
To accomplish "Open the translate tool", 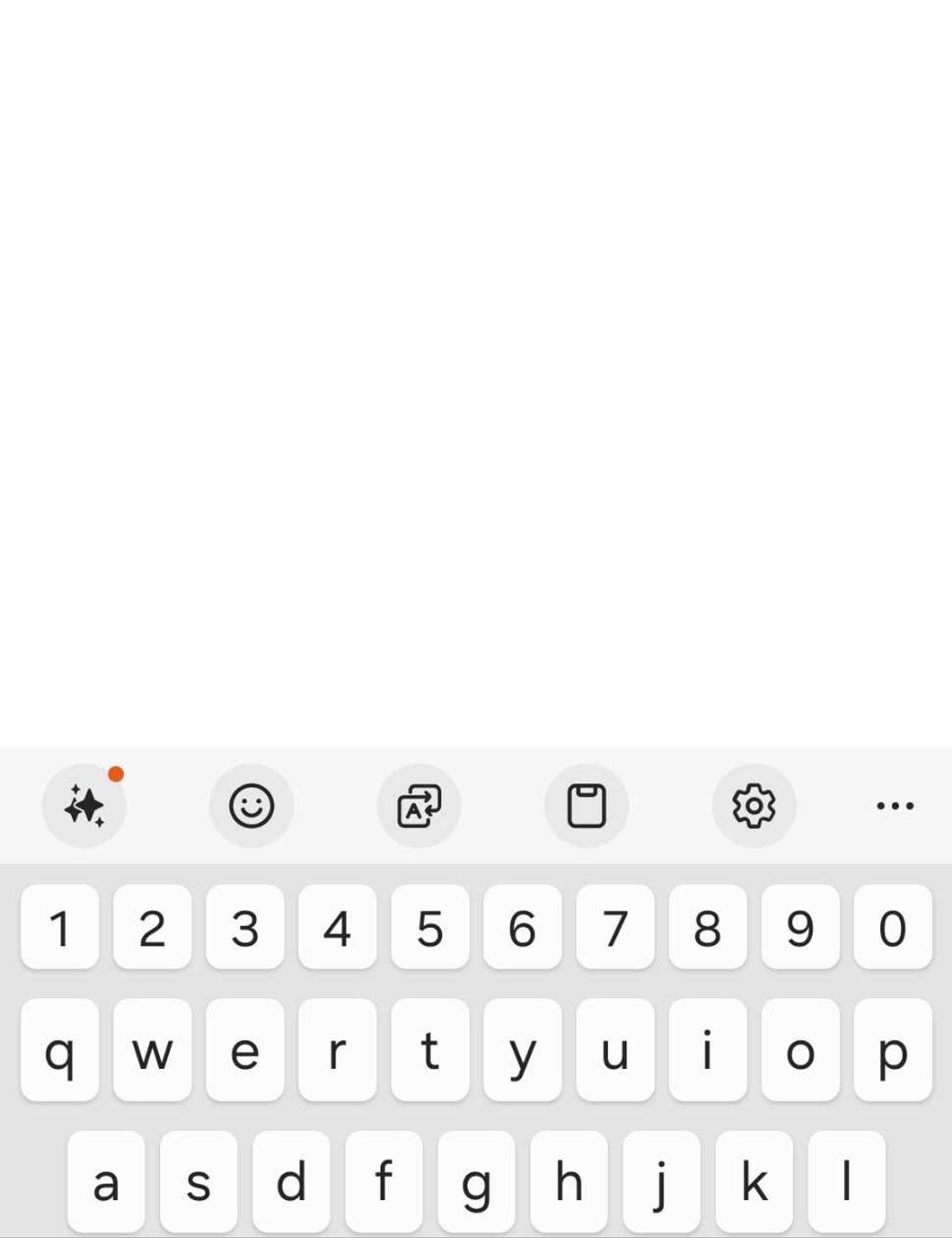I will point(417,806).
